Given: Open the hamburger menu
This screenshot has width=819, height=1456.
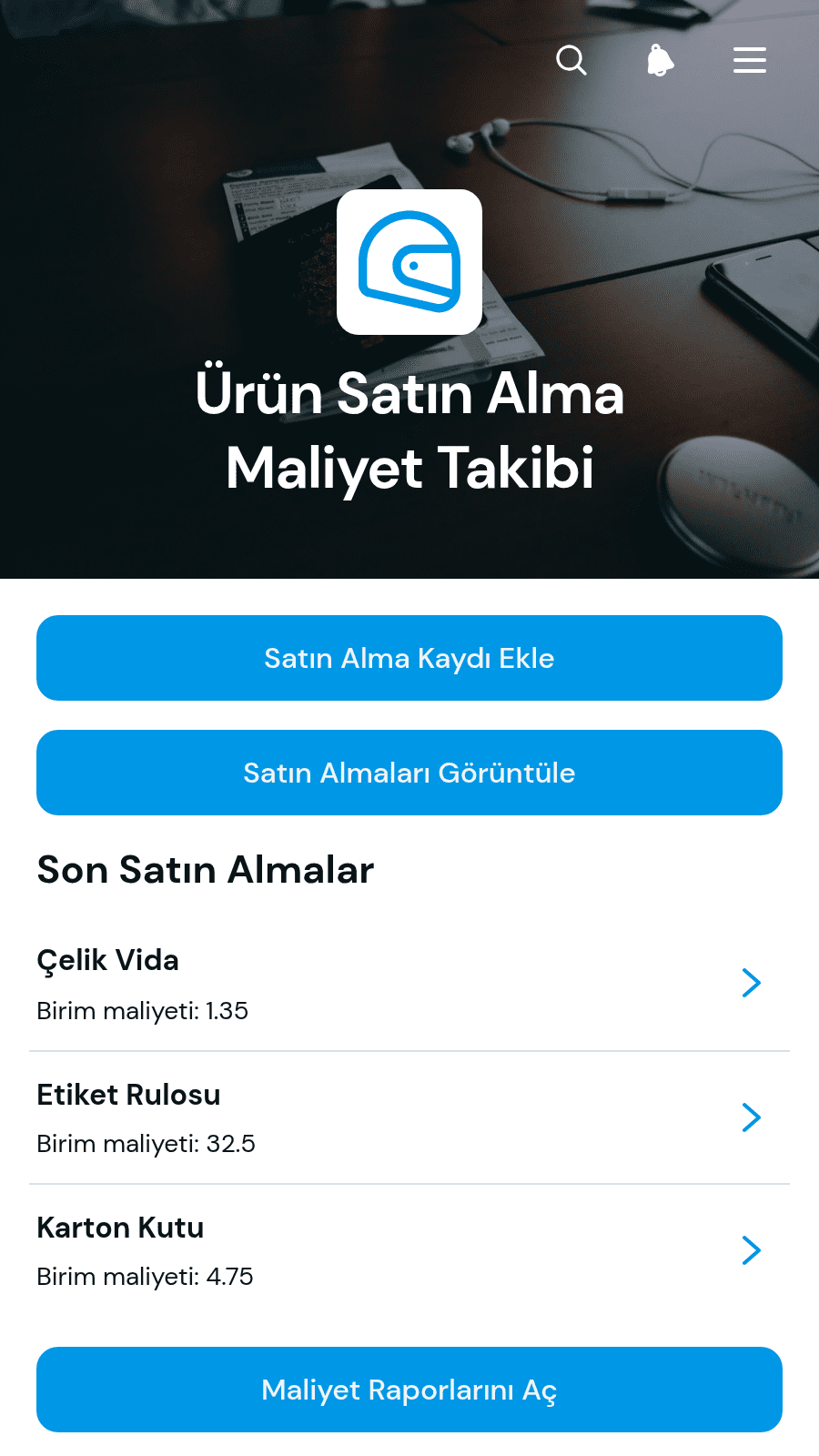Looking at the screenshot, I should pos(750,60).
